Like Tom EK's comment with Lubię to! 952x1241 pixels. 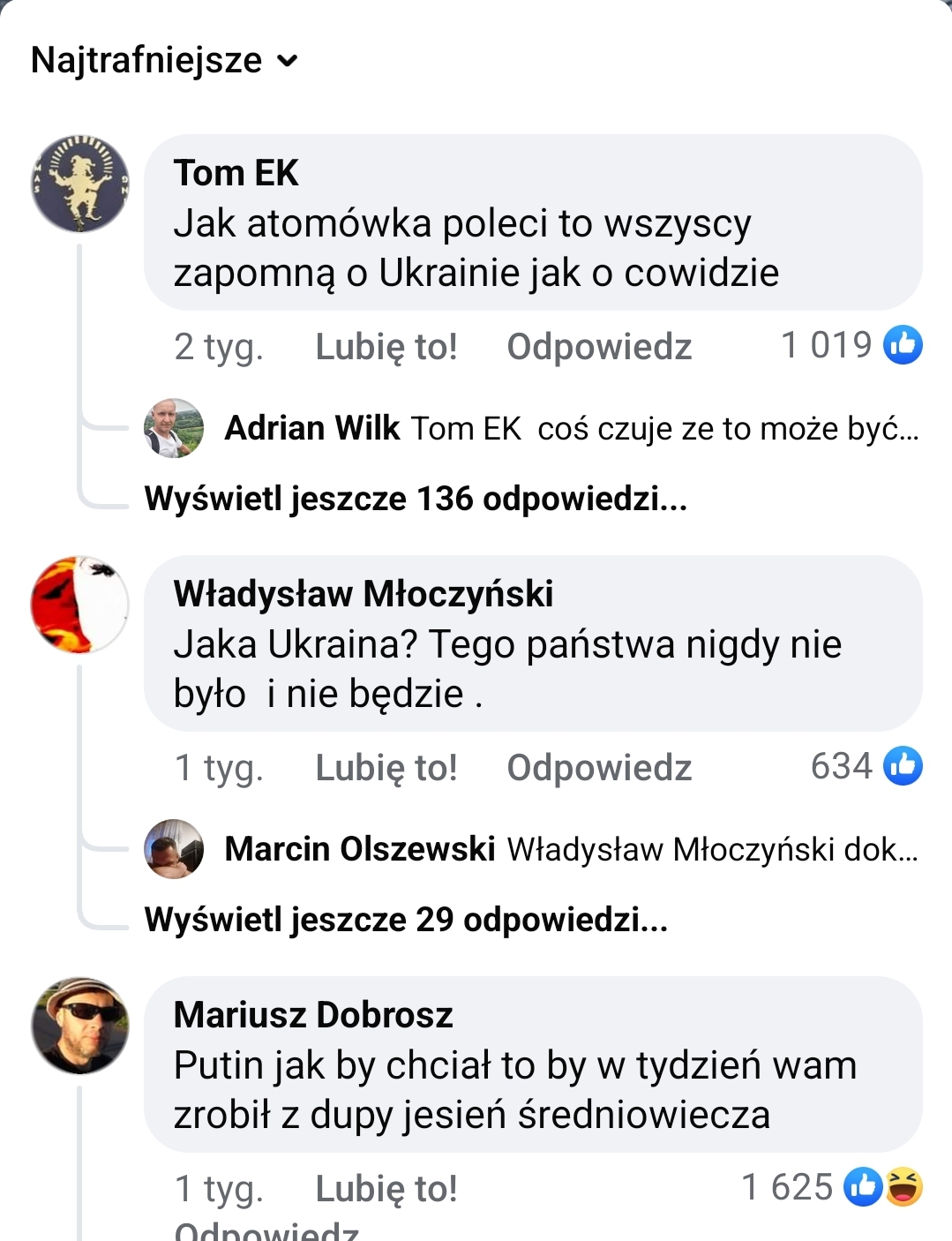(x=386, y=347)
